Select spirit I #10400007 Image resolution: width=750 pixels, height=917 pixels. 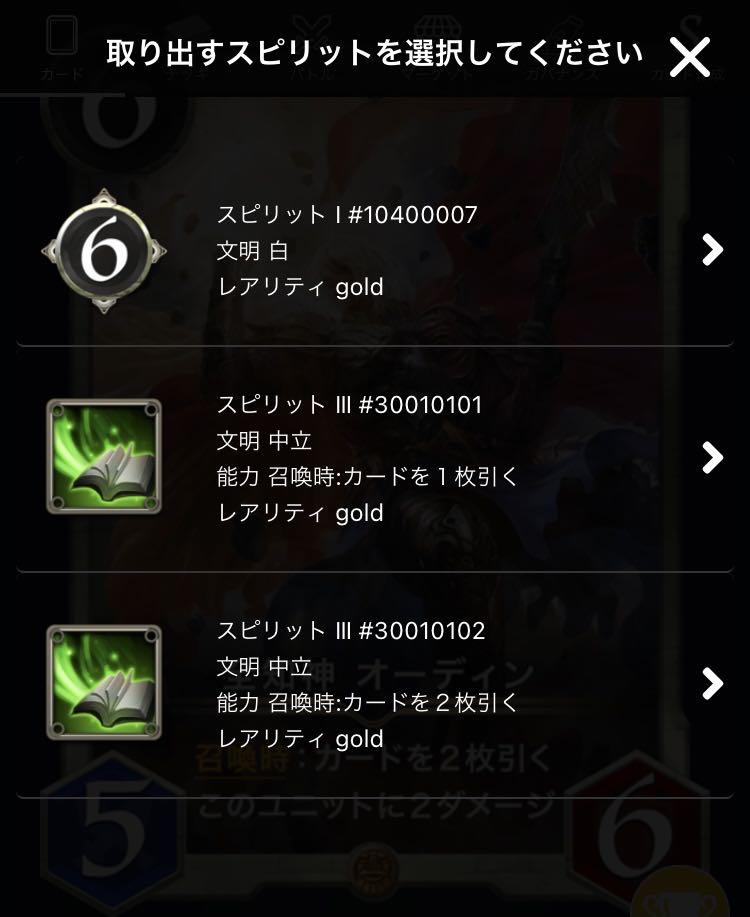click(x=375, y=250)
